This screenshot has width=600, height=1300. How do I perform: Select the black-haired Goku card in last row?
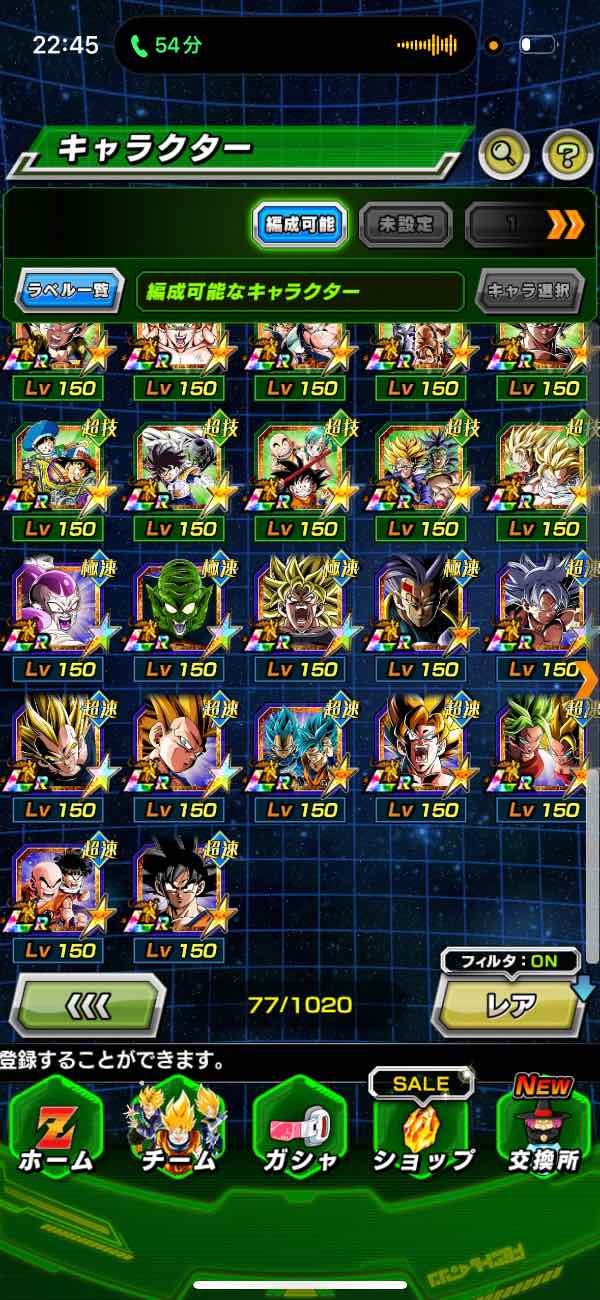coord(178,887)
